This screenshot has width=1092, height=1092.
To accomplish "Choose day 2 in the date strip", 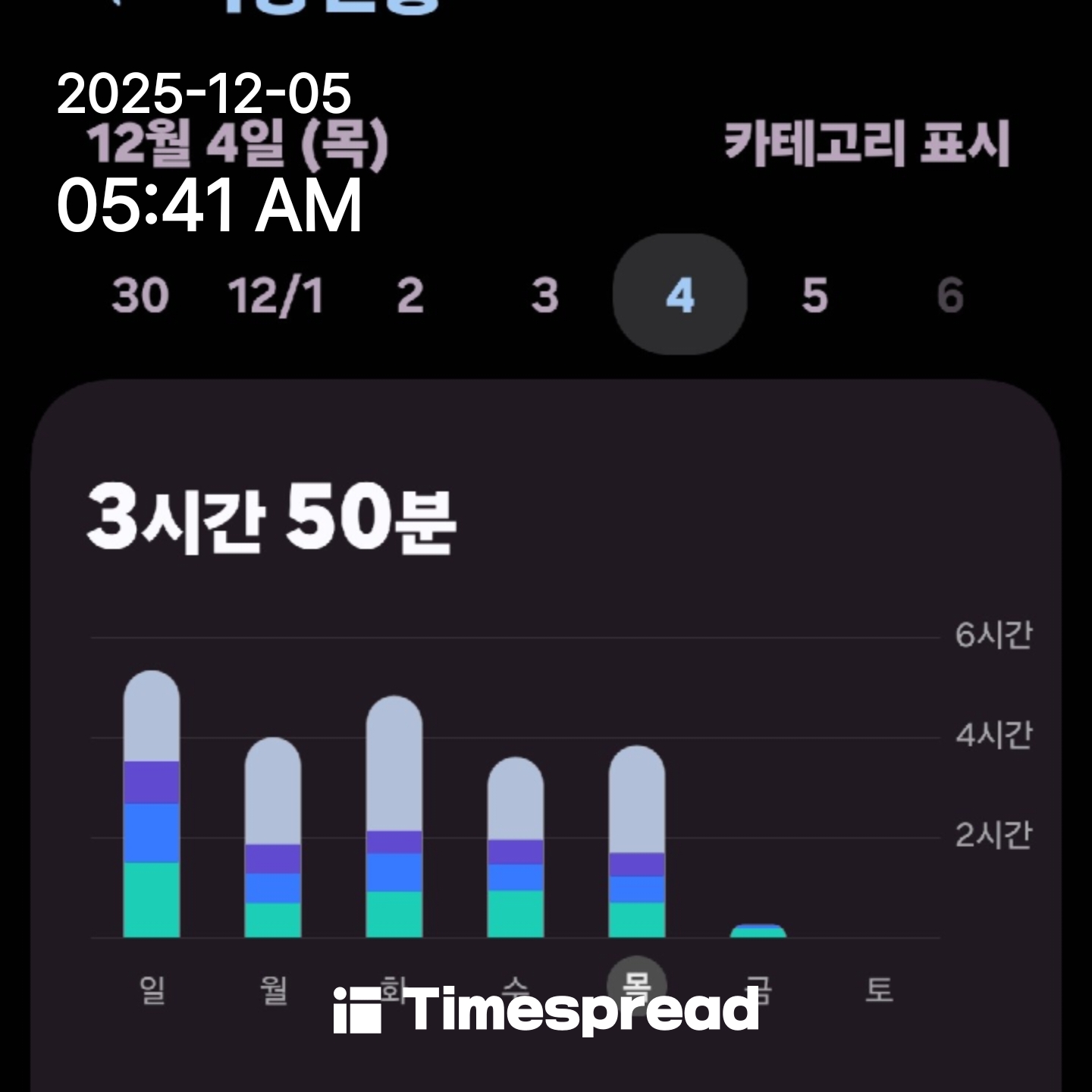I will coord(410,295).
